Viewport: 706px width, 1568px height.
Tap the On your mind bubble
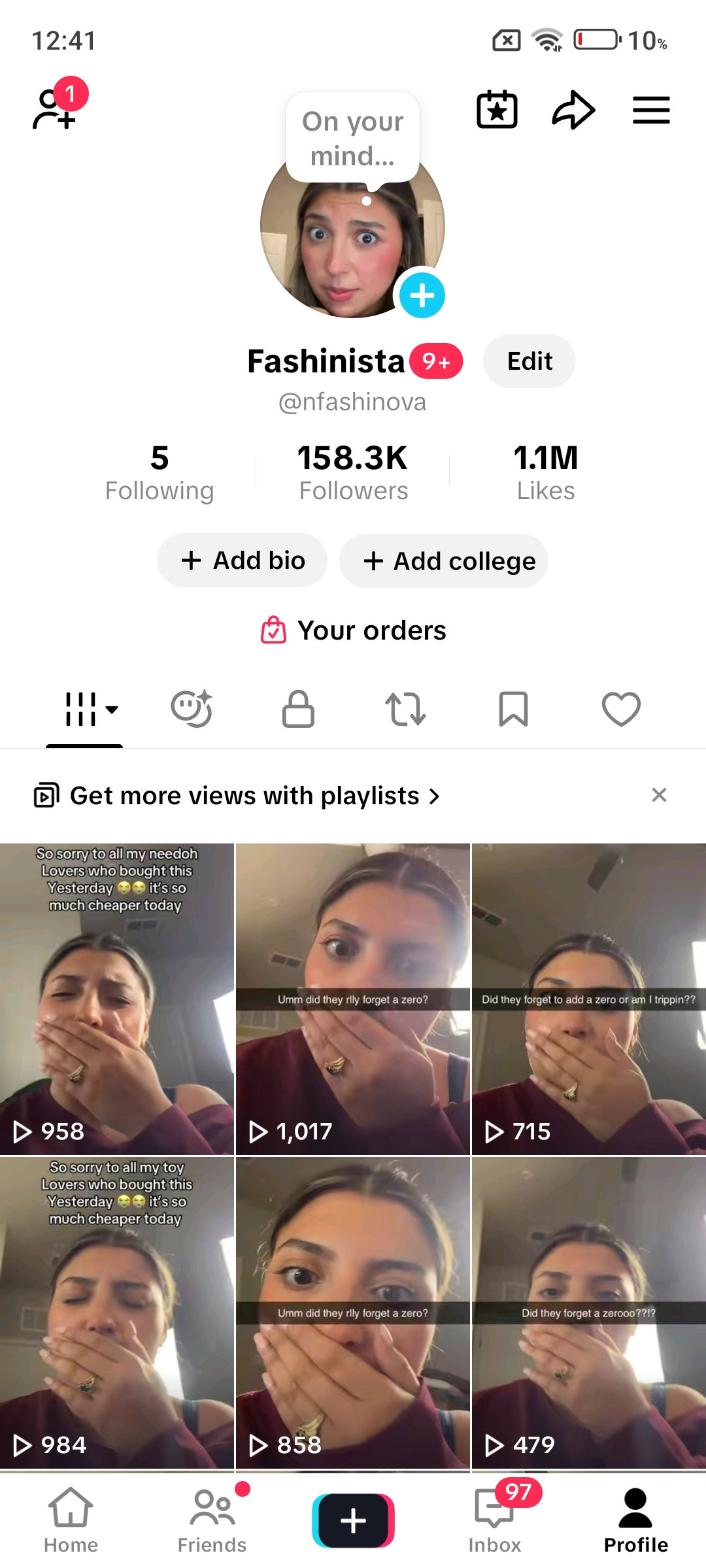coord(353,138)
